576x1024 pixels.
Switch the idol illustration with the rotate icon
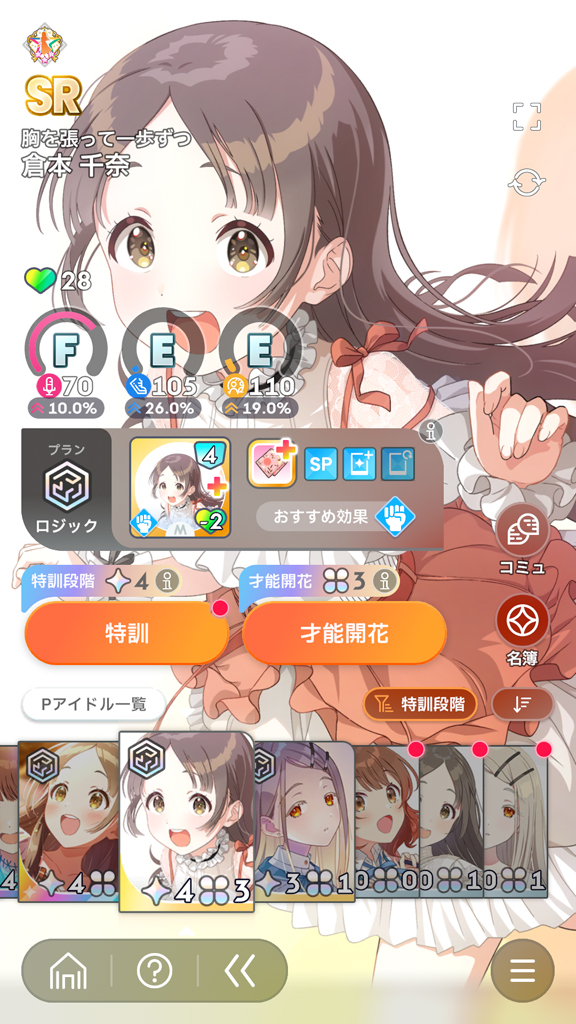(526, 182)
